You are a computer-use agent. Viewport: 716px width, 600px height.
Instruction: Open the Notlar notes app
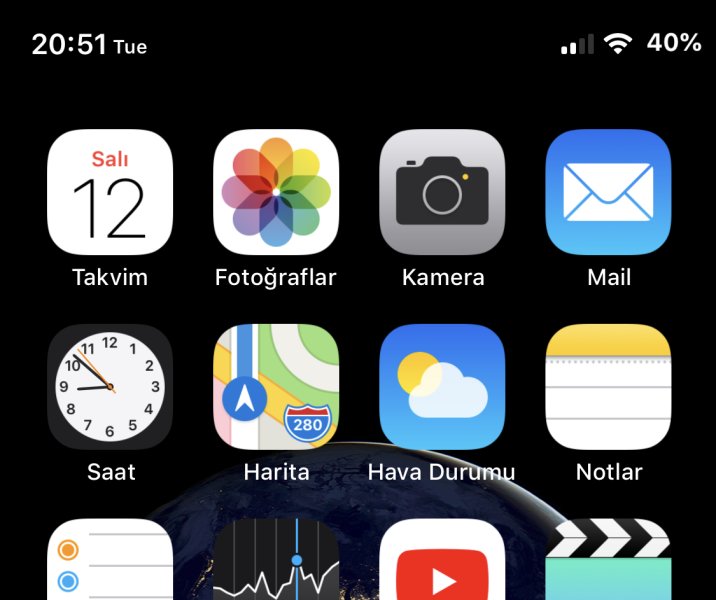tap(608, 386)
